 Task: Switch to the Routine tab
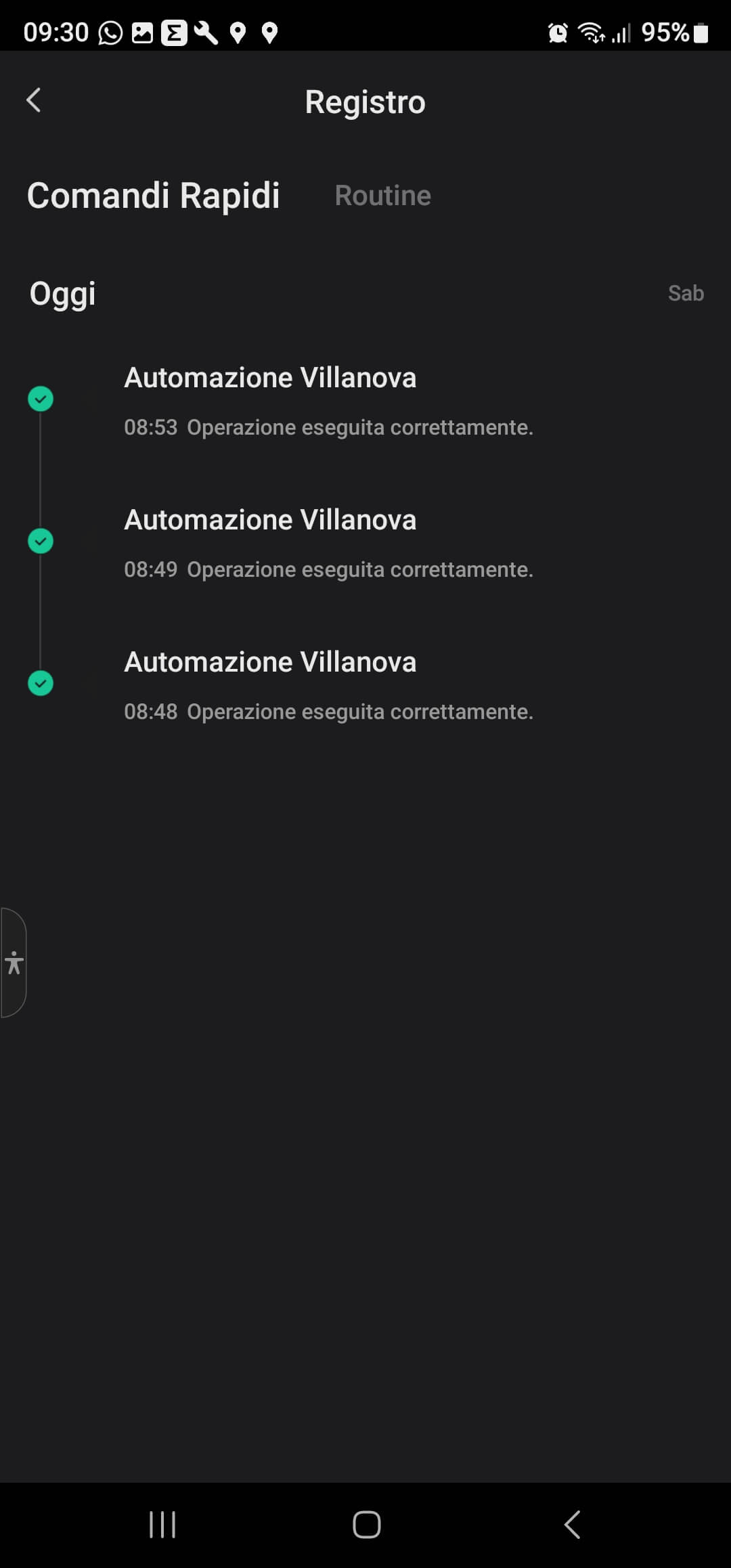point(382,196)
